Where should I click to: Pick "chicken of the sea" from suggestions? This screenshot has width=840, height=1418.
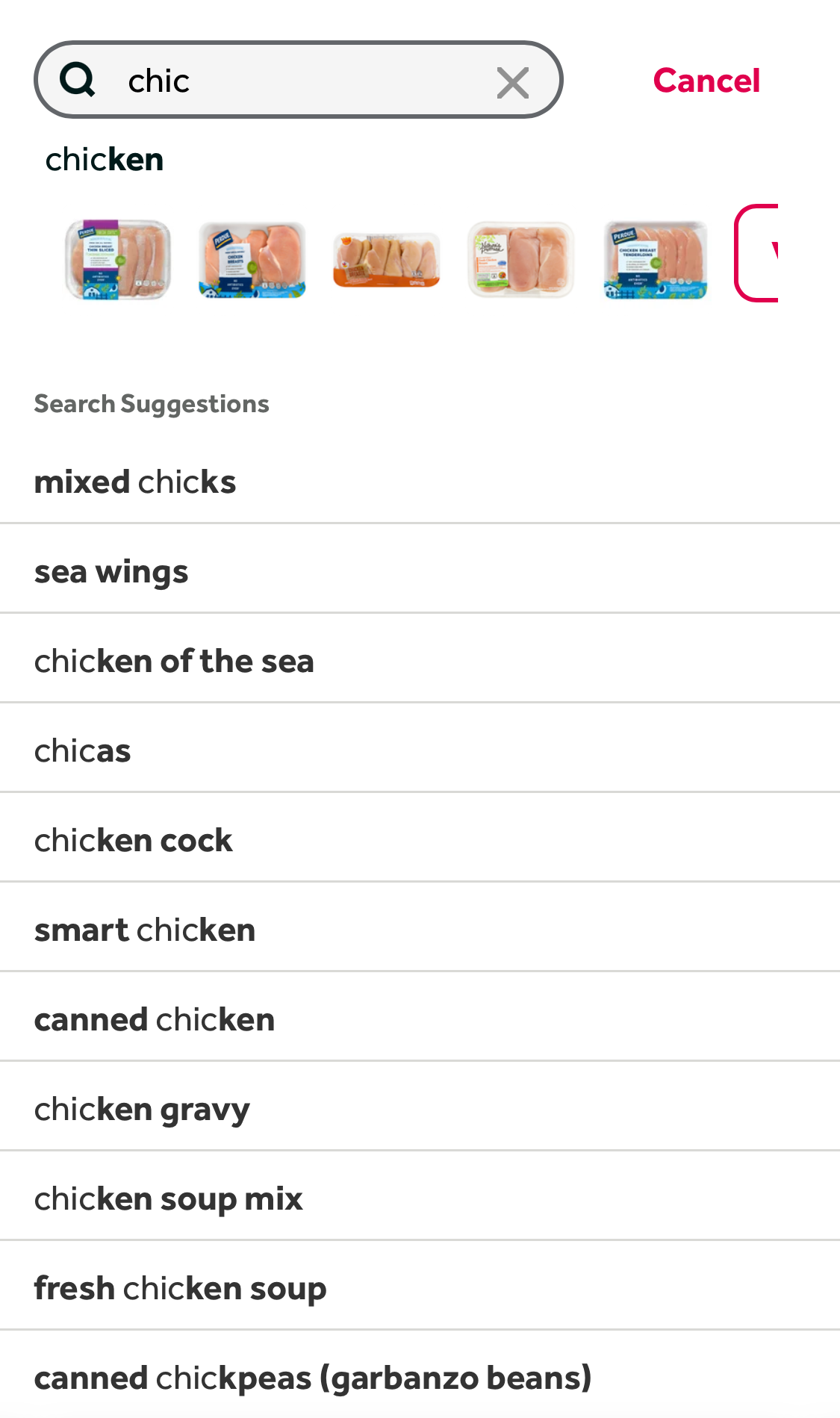[x=174, y=660]
